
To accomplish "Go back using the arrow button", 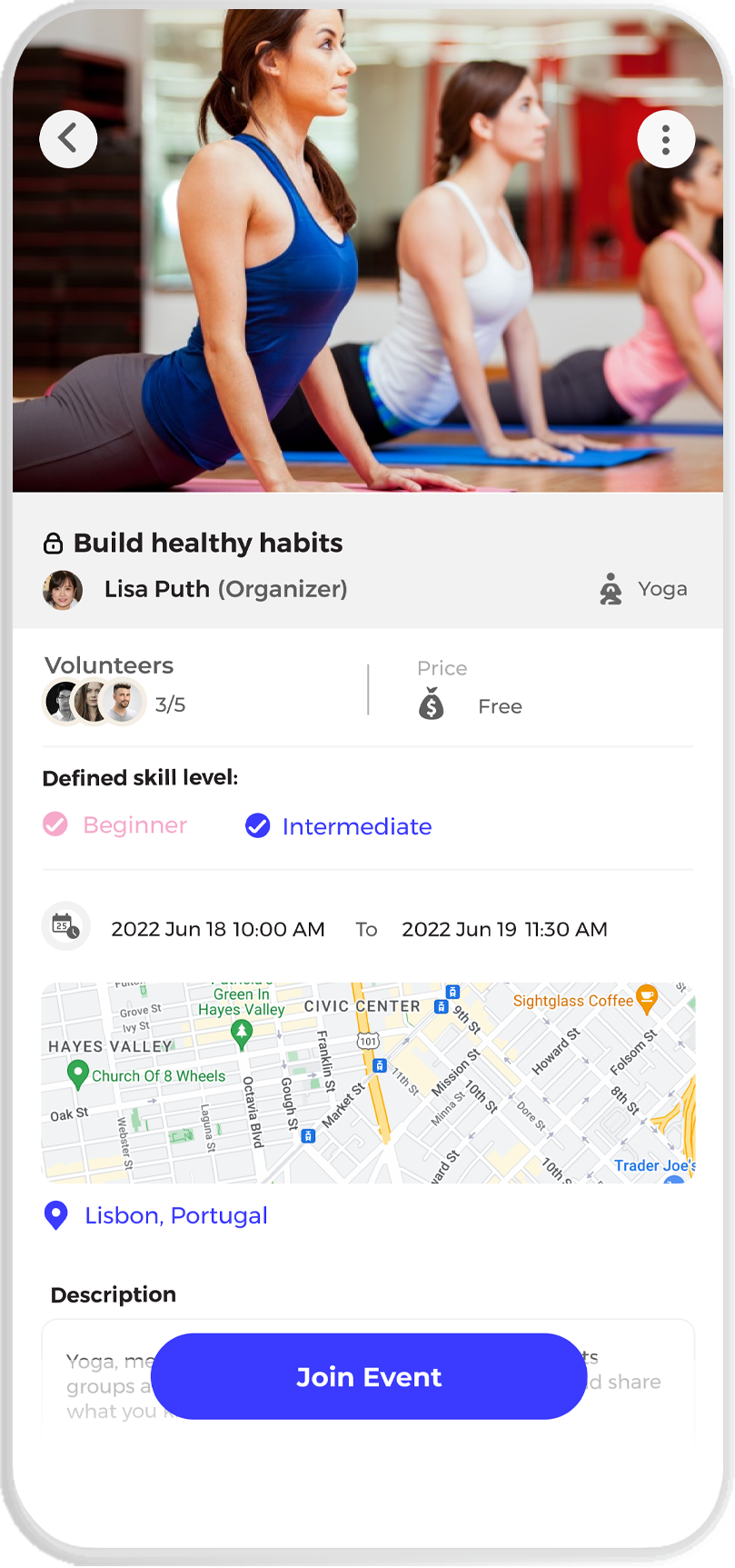I will point(68,139).
